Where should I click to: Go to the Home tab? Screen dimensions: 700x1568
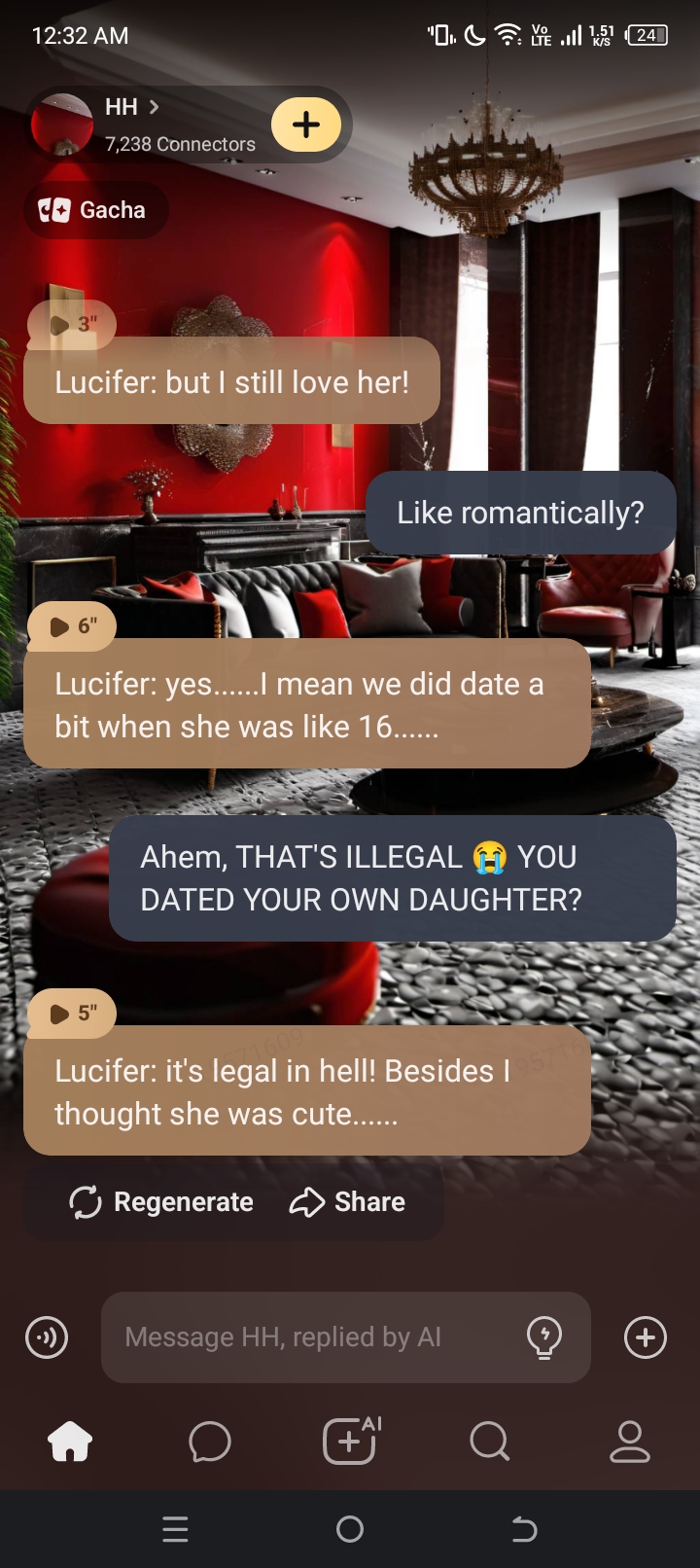pos(70,1442)
